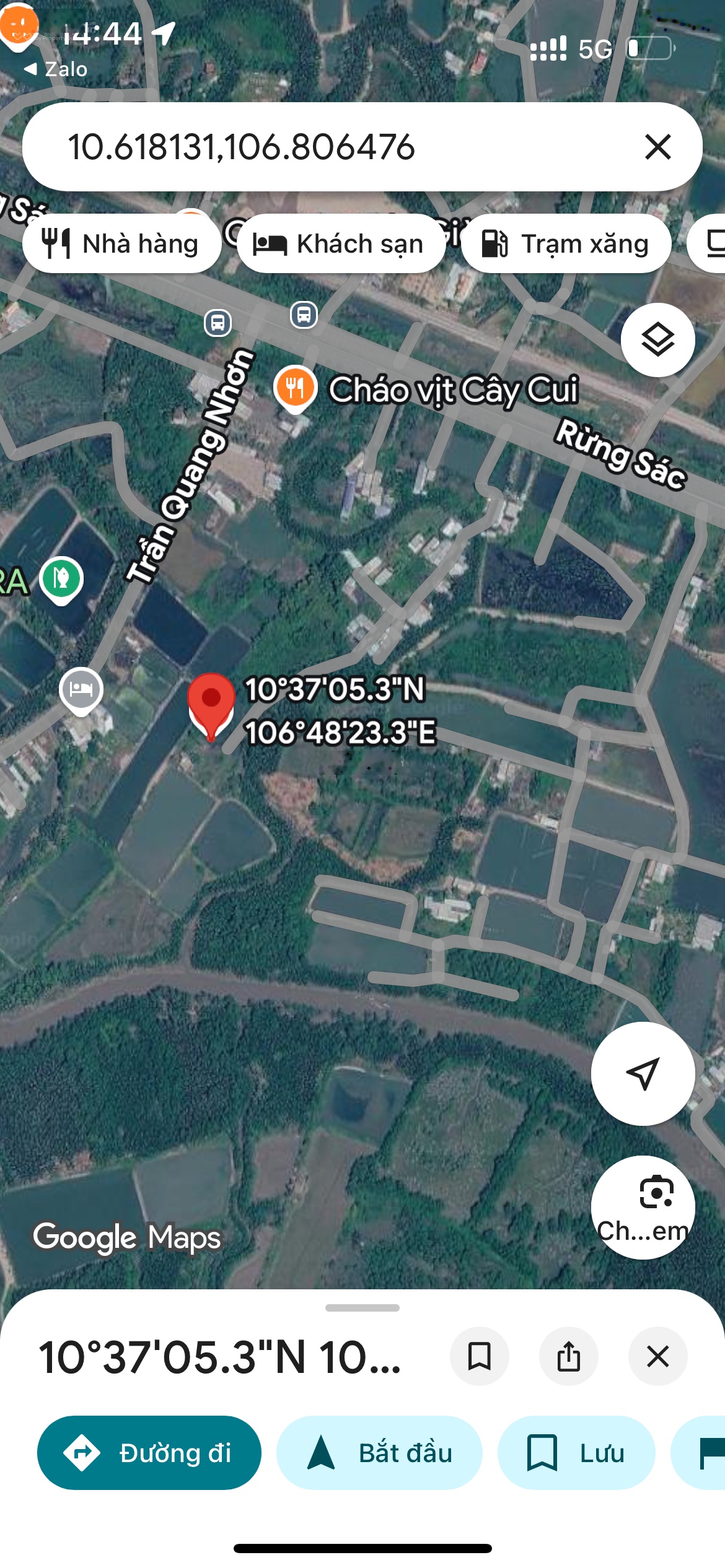Select the hotel pin on map
The image size is (725, 1568).
(81, 690)
